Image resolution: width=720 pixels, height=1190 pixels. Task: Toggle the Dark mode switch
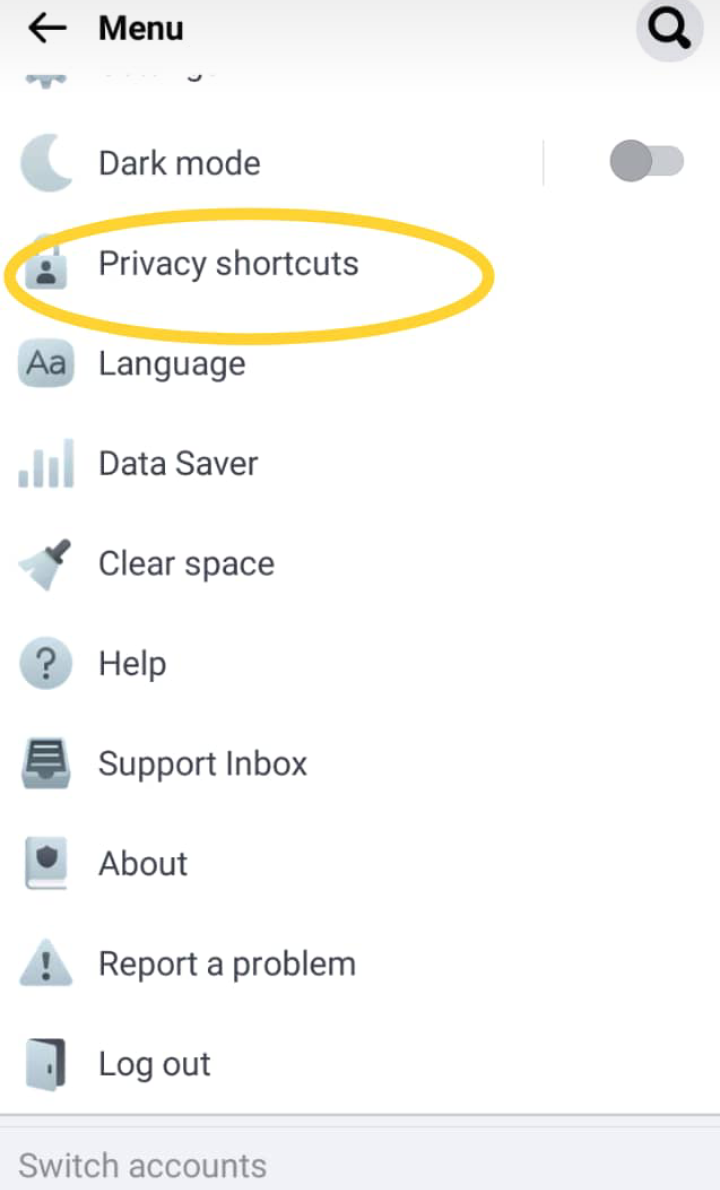tap(646, 162)
